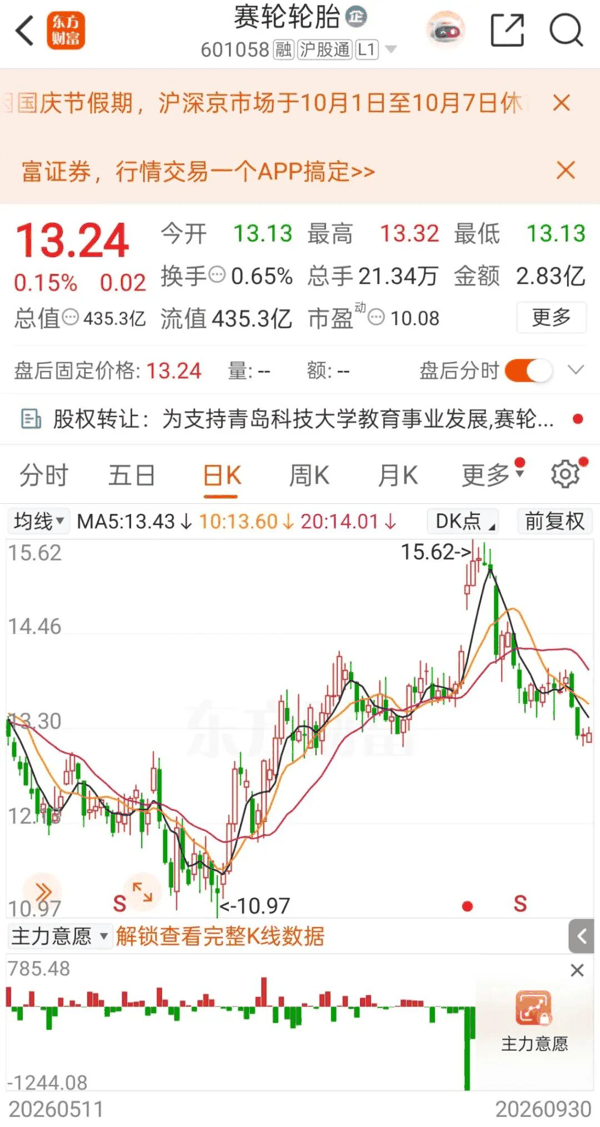Switch to the 五日 chart tab
This screenshot has height=1127, width=600.
tap(131, 475)
